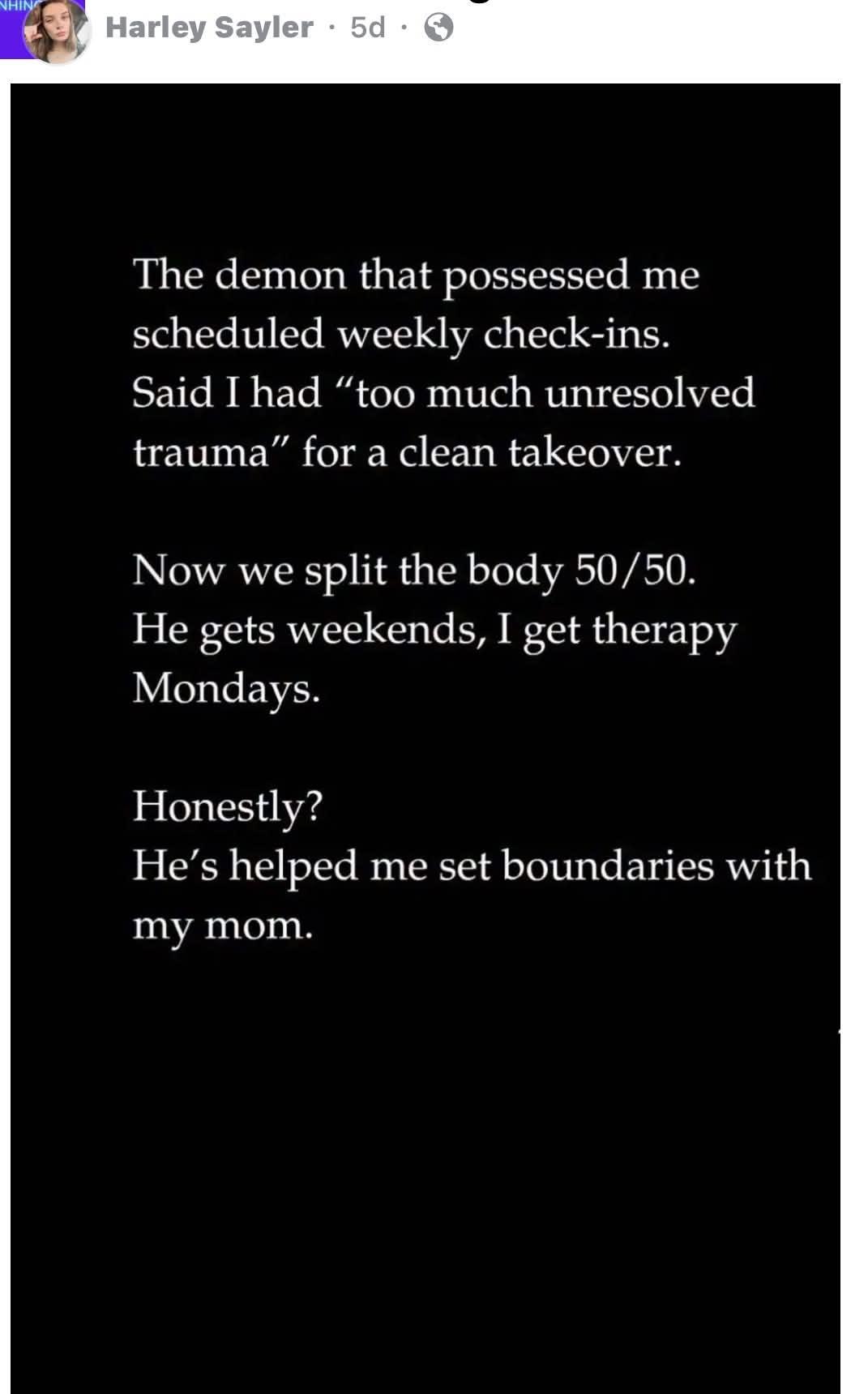Open Harley Sayler's profile picture
Viewport: 868px width, 1394px height.
[x=55, y=31]
